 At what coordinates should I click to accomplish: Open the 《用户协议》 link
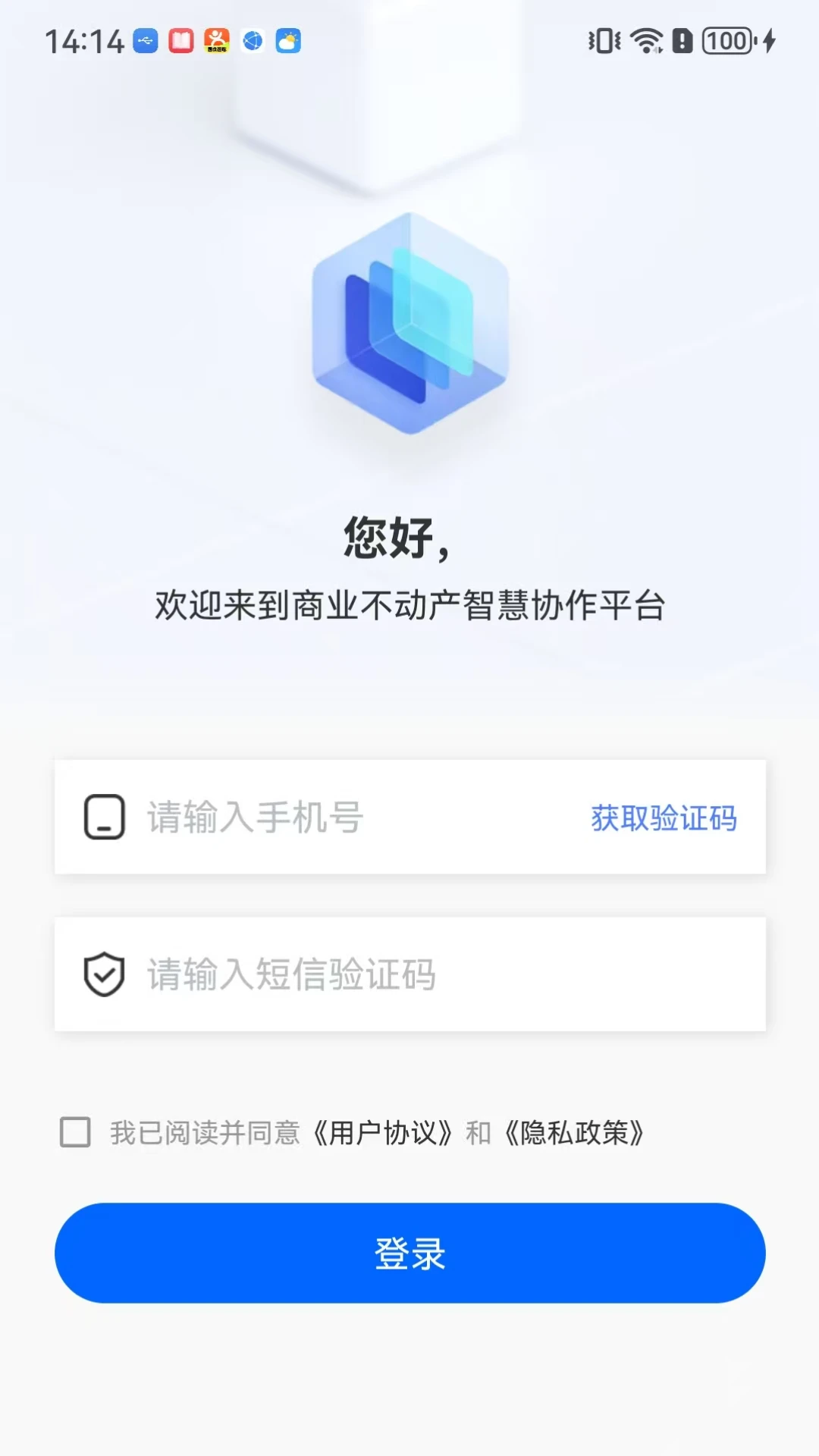click(383, 1133)
